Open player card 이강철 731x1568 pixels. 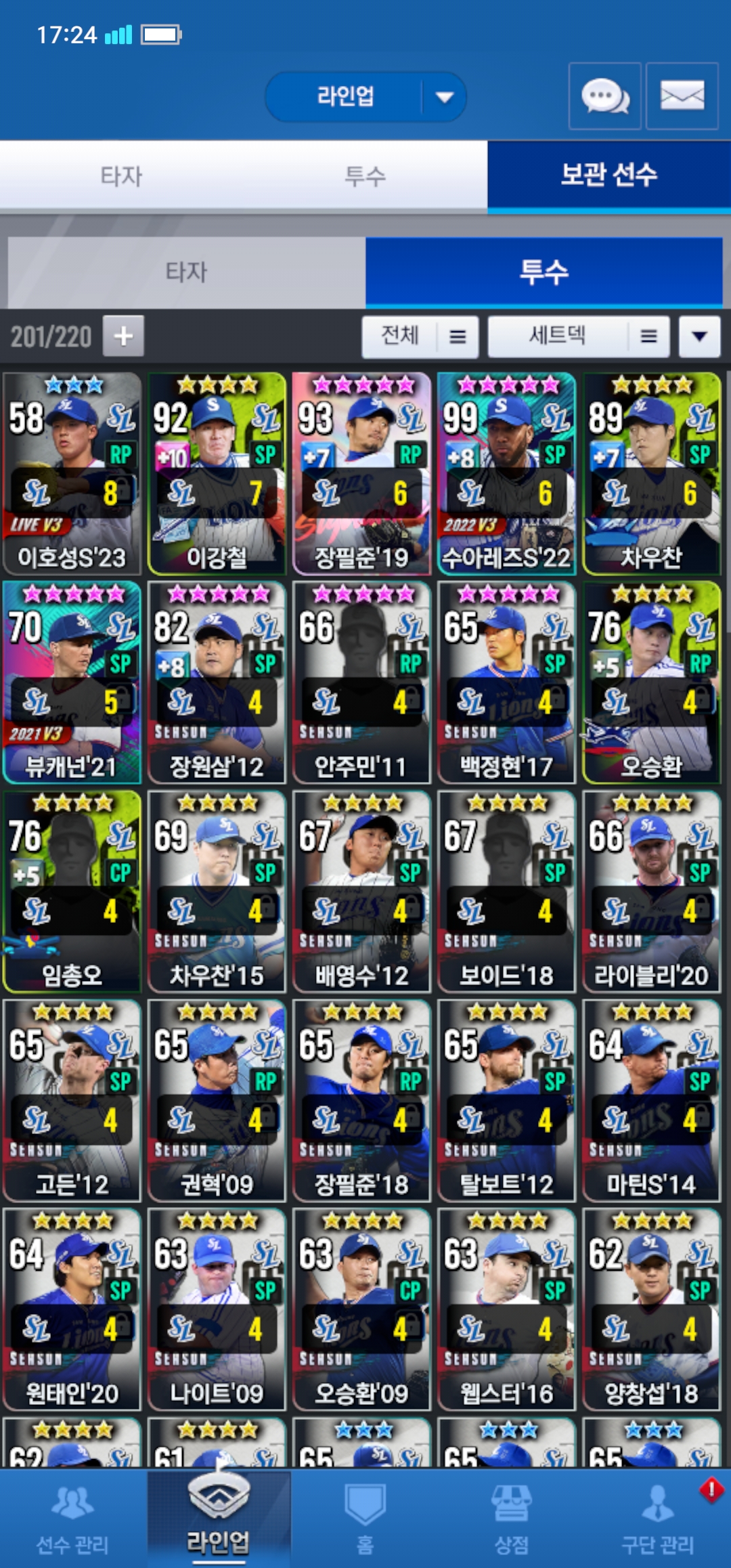pyautogui.click(x=217, y=474)
